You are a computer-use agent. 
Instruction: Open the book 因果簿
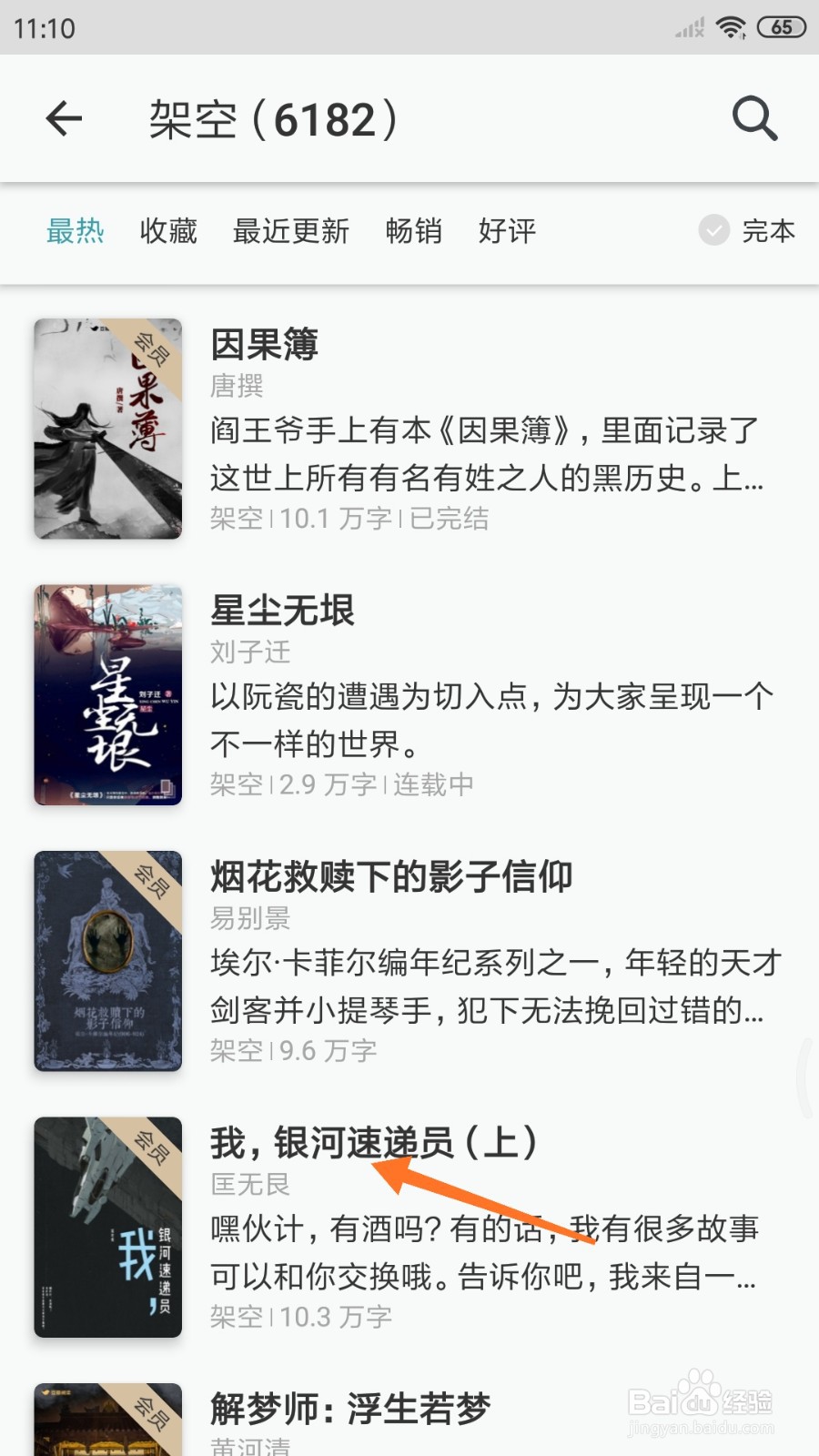click(x=263, y=346)
